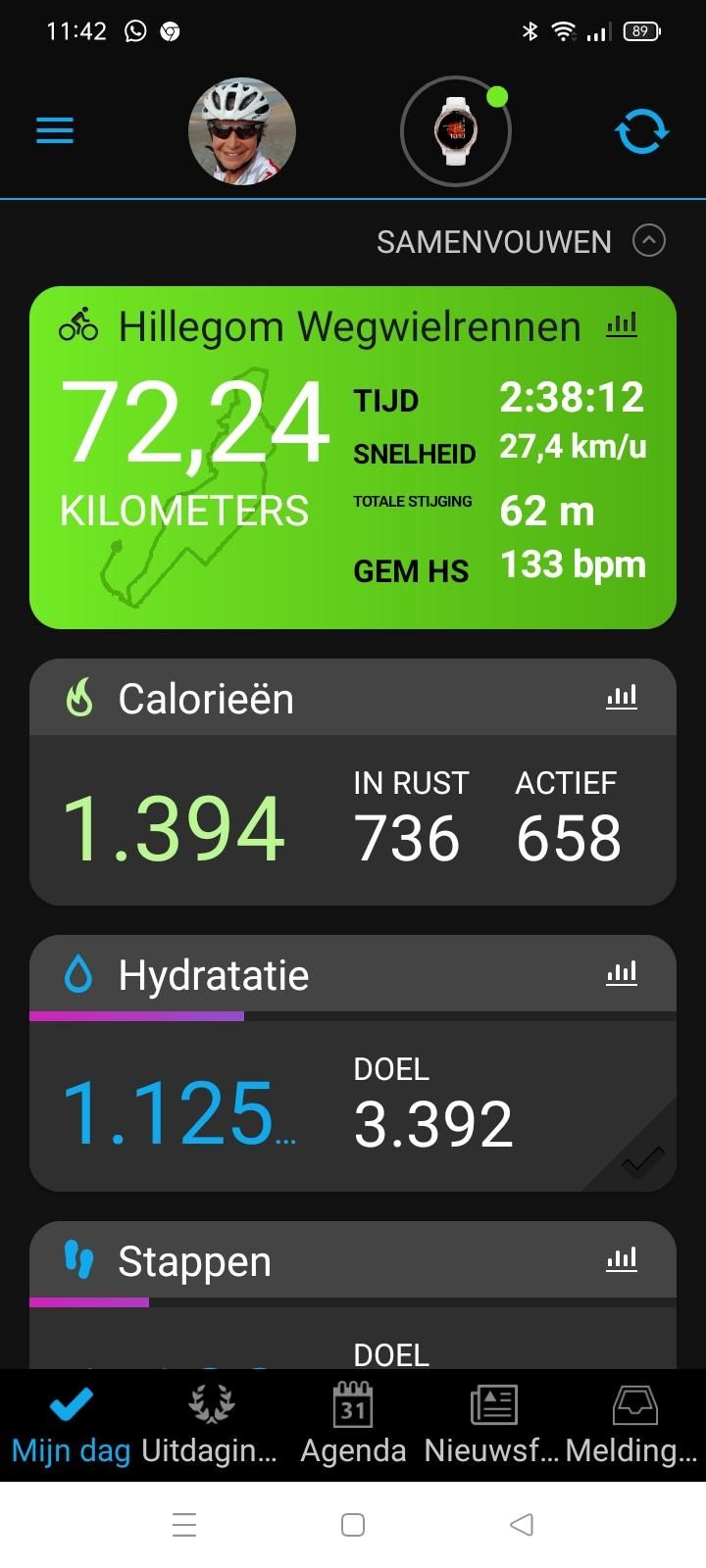Open the Calorieën card
This screenshot has width=706, height=1568.
click(x=353, y=782)
